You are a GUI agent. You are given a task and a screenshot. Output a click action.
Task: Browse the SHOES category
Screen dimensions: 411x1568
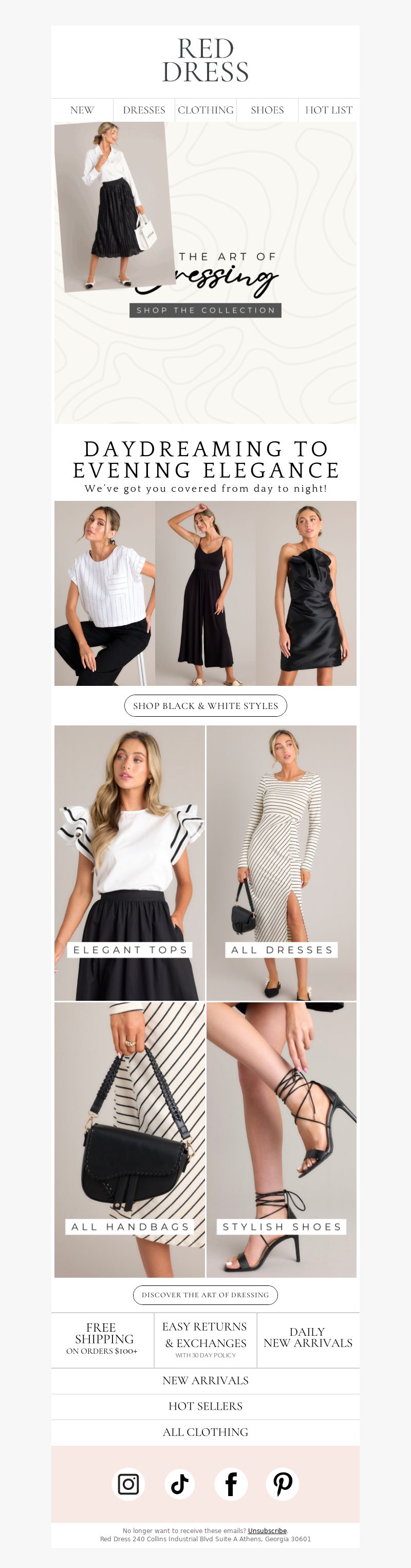pos(267,110)
